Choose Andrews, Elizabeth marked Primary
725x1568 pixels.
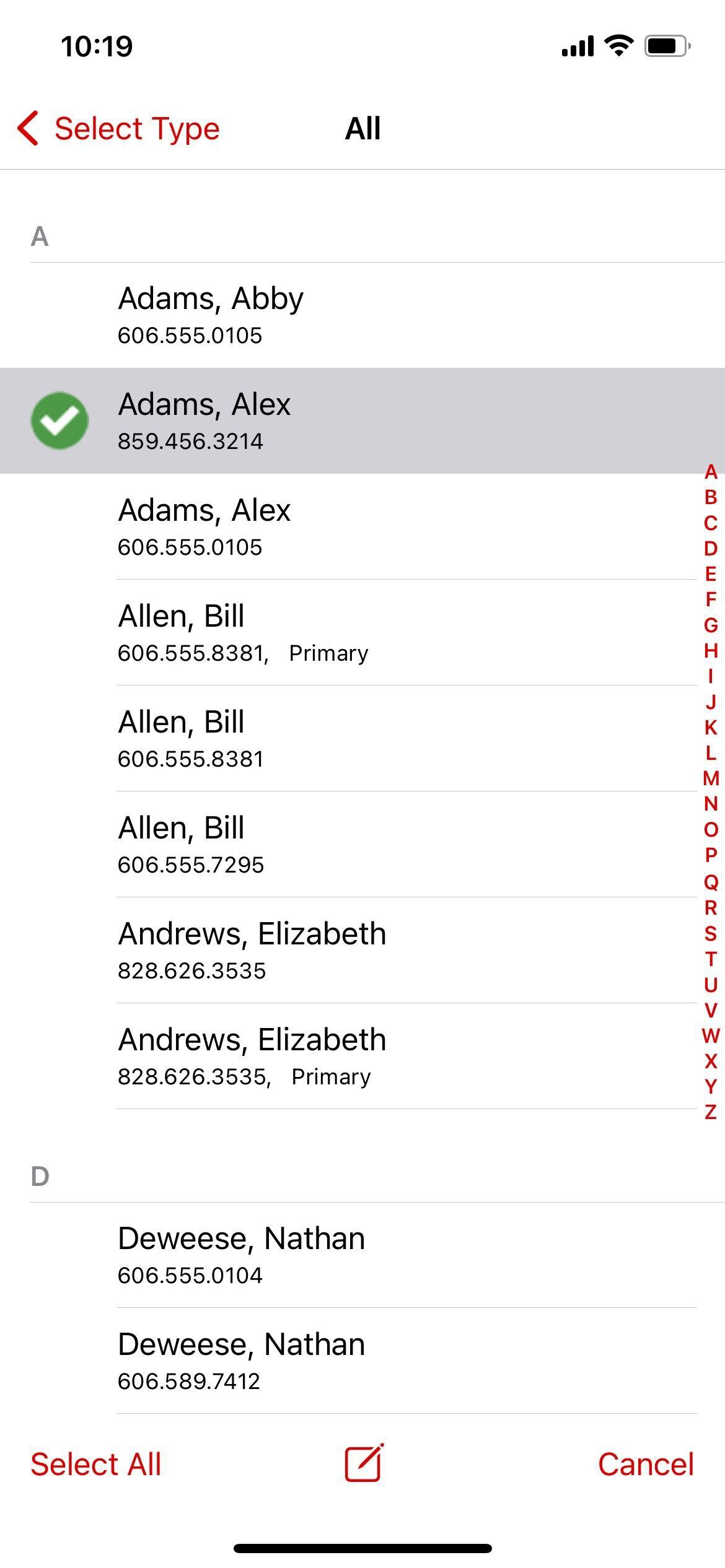point(362,1056)
